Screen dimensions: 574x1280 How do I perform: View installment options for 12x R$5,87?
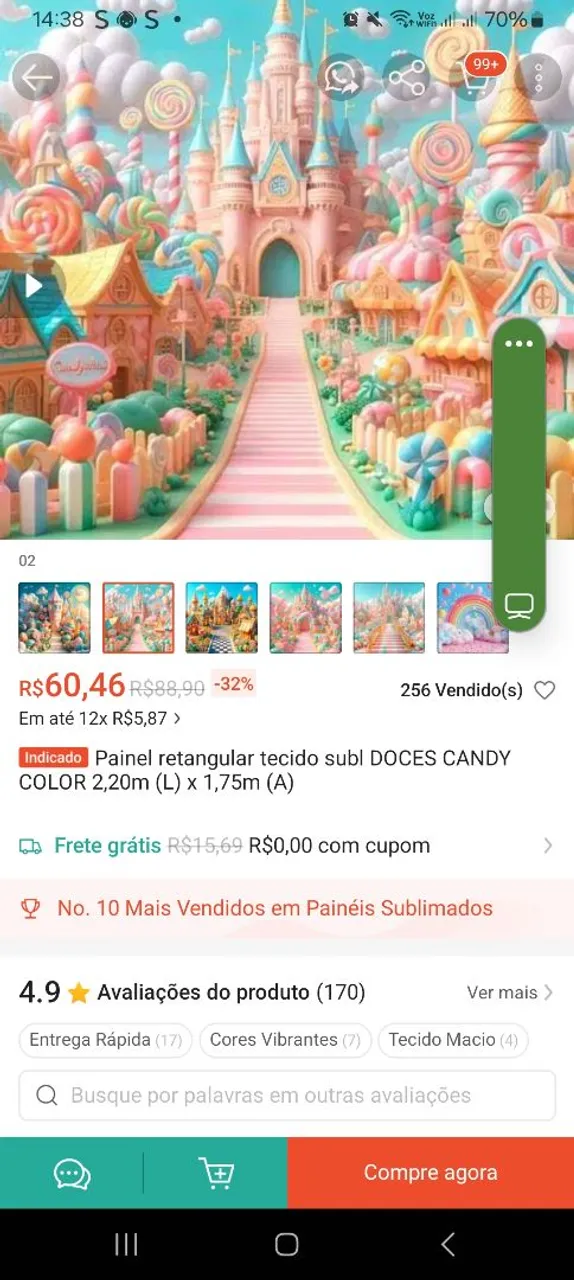point(100,718)
